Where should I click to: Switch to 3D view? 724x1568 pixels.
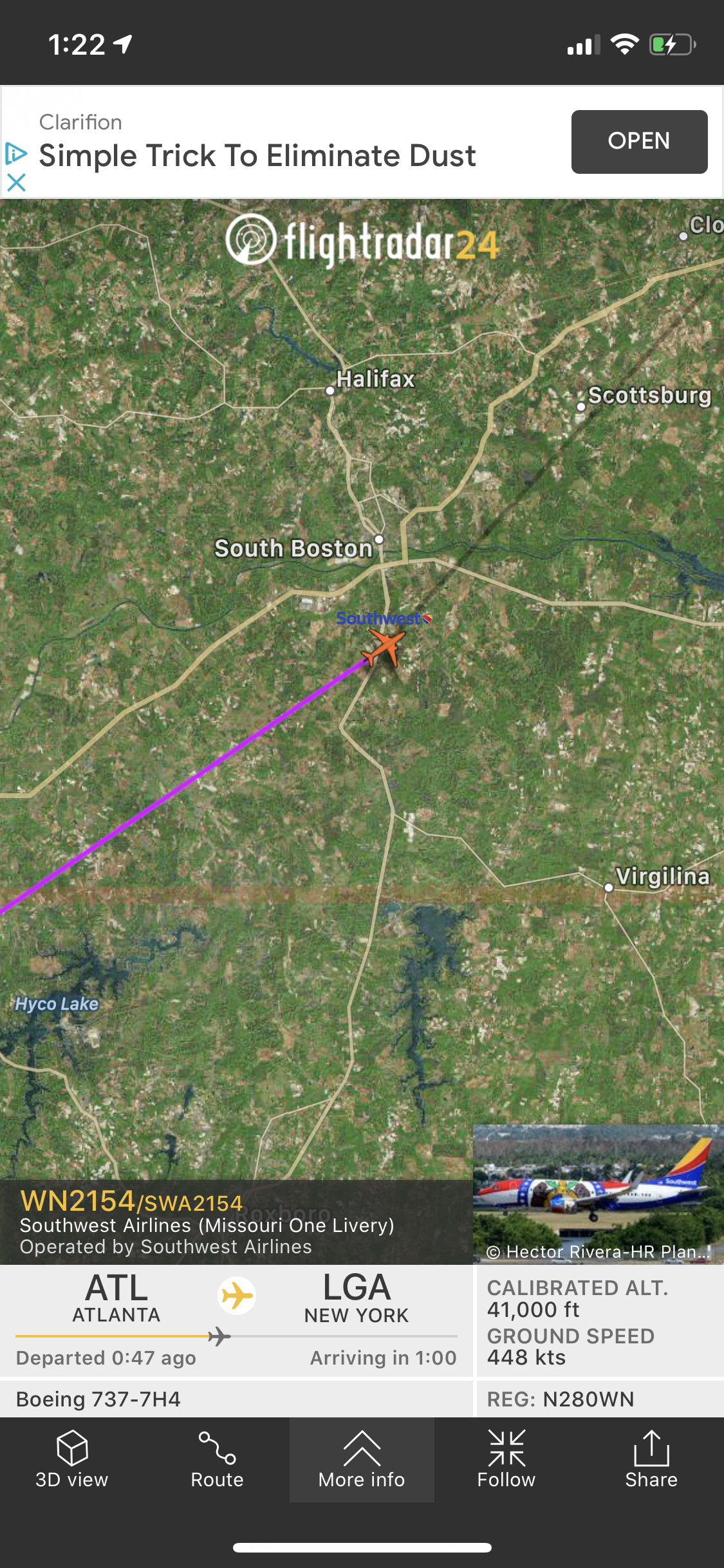click(x=72, y=1460)
